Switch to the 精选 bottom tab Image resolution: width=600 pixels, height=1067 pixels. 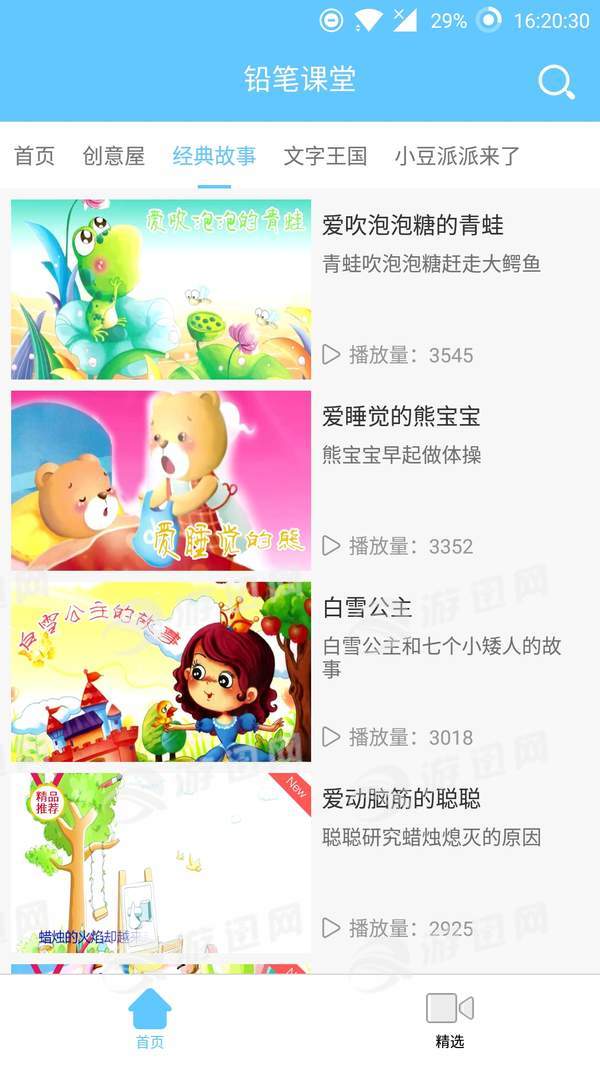[449, 1018]
